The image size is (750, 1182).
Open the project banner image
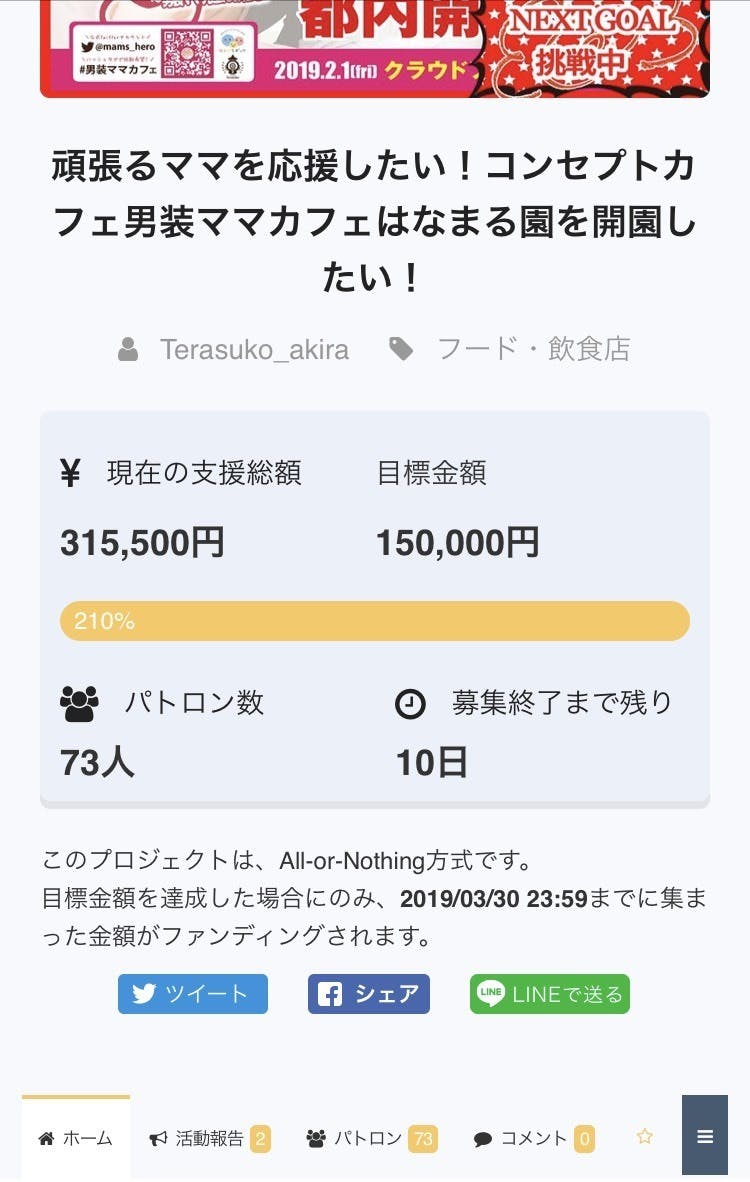375,48
